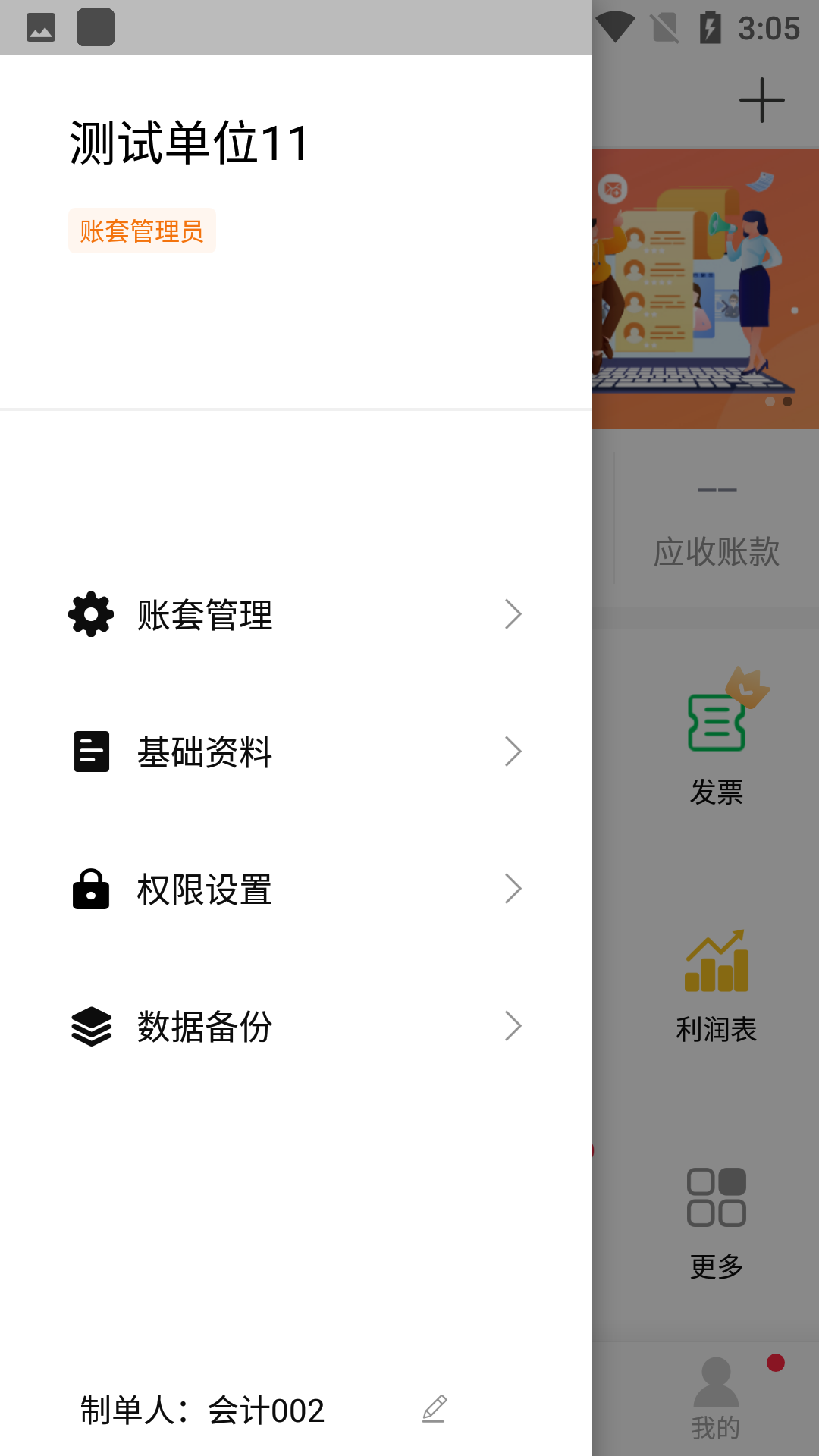Open the 账套管理 settings gear icon
The height and width of the screenshot is (1456, 819).
click(91, 615)
